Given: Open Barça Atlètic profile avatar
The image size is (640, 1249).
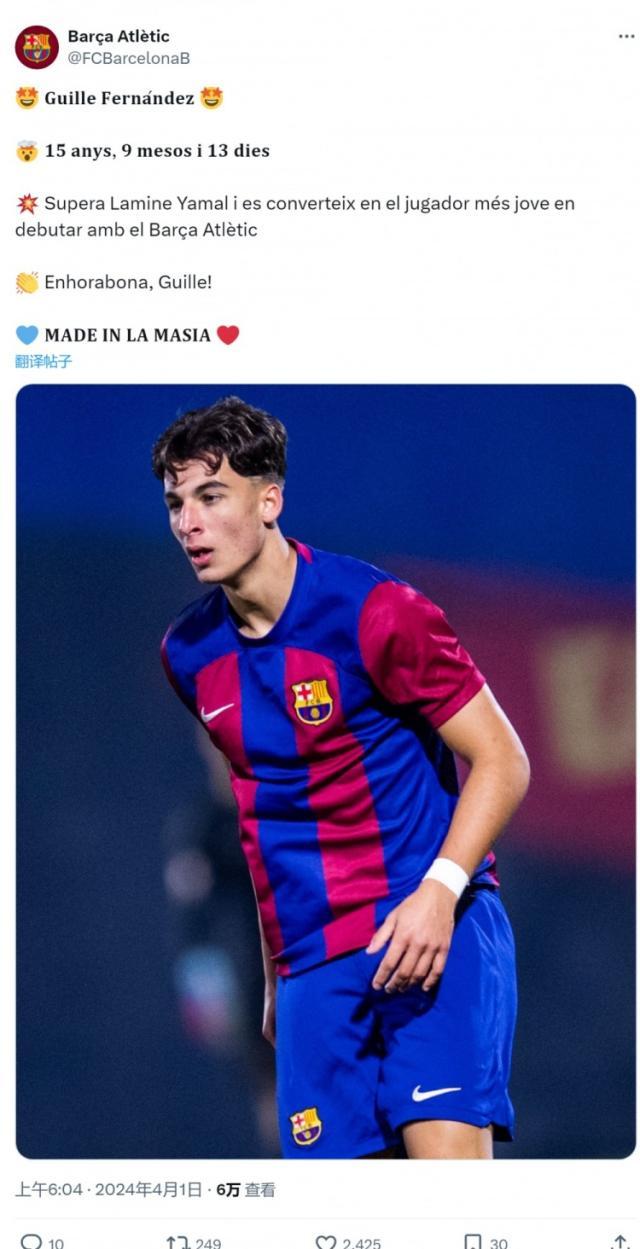Looking at the screenshot, I should 37,47.
